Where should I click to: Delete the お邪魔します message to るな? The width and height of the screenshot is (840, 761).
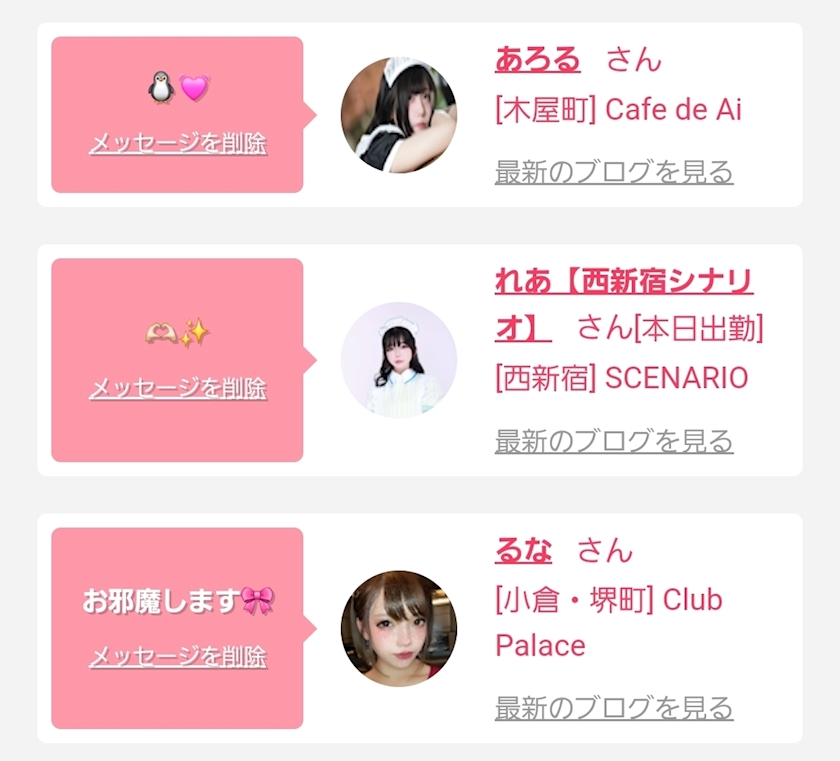(x=178, y=657)
